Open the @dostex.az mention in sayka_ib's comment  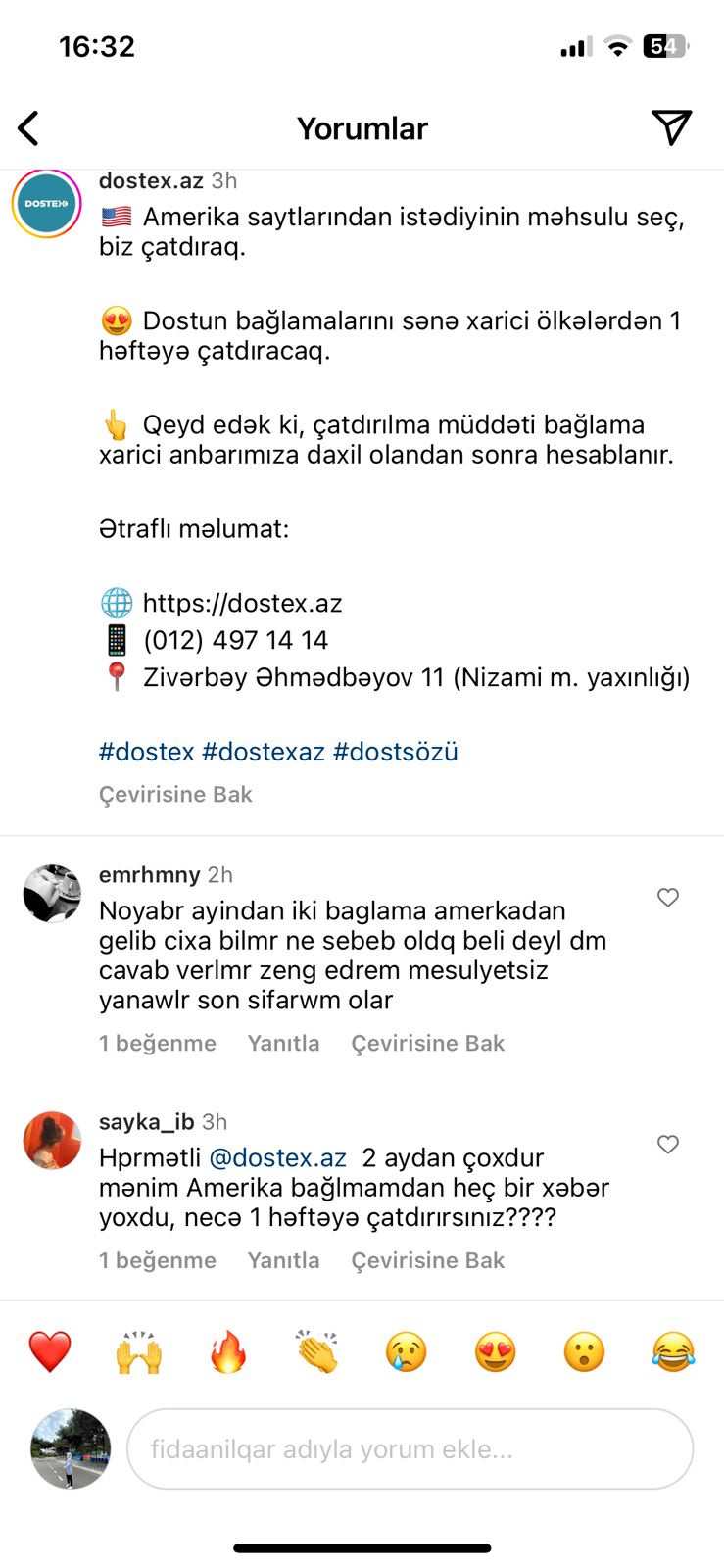click(278, 1157)
